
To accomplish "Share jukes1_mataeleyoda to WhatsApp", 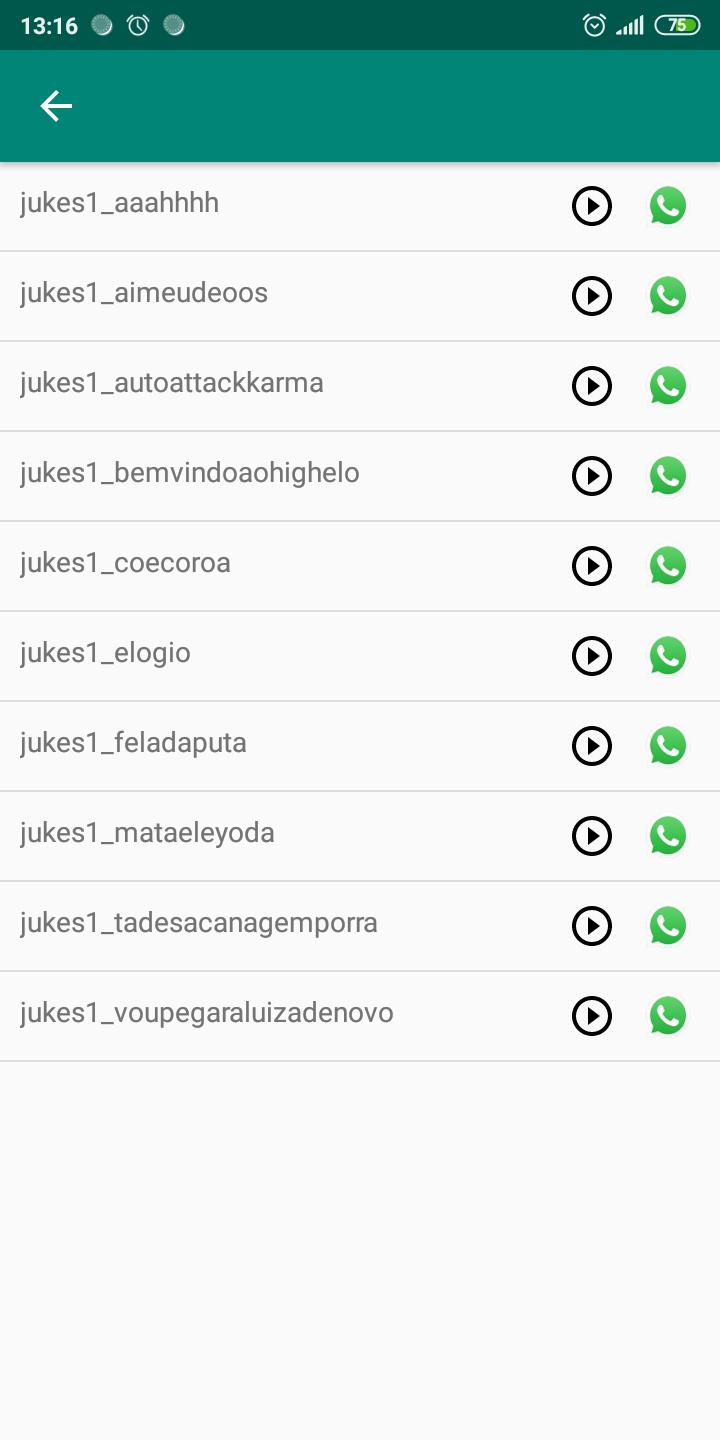I will point(668,836).
